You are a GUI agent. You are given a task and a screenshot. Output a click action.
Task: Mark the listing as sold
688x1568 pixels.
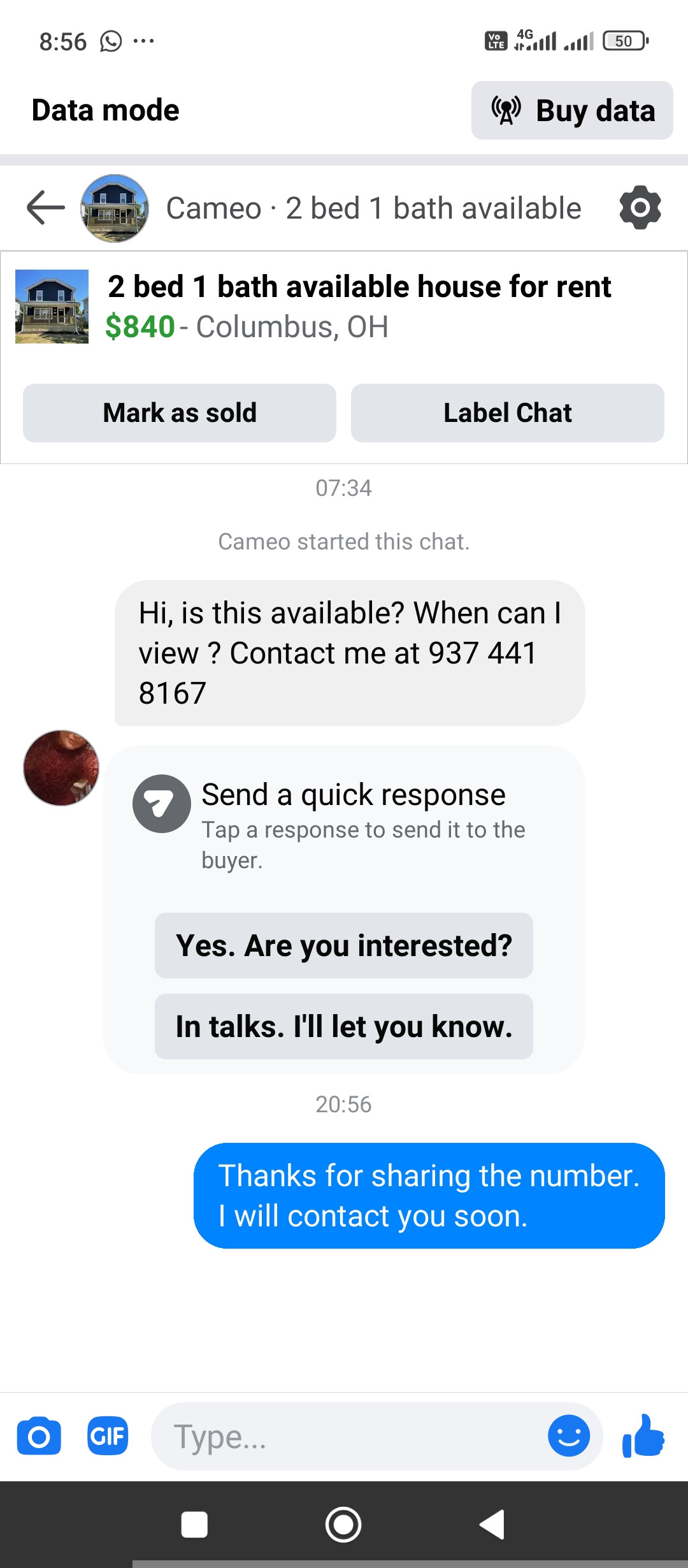(180, 413)
